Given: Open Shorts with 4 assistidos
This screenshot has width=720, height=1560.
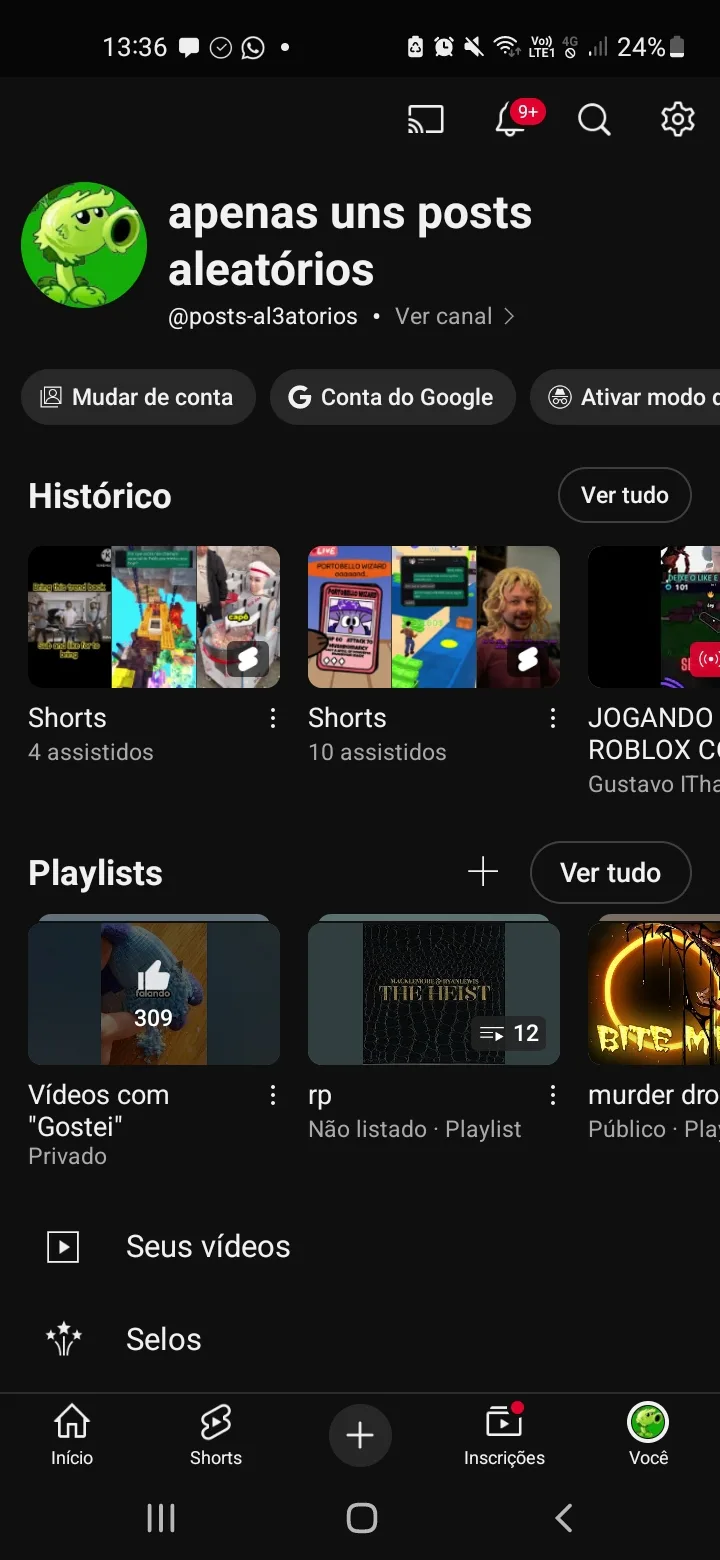Looking at the screenshot, I should (154, 617).
